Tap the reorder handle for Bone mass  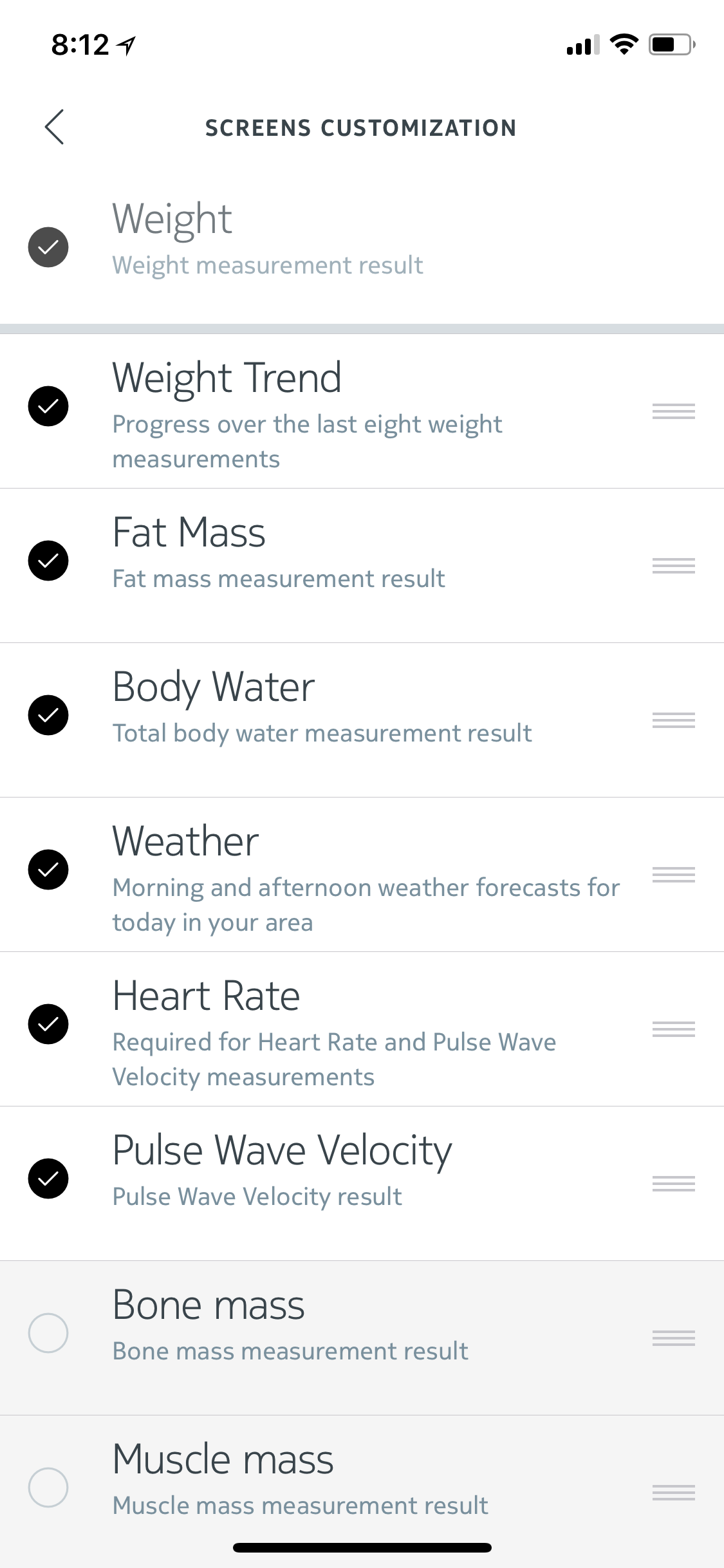[x=673, y=1338]
